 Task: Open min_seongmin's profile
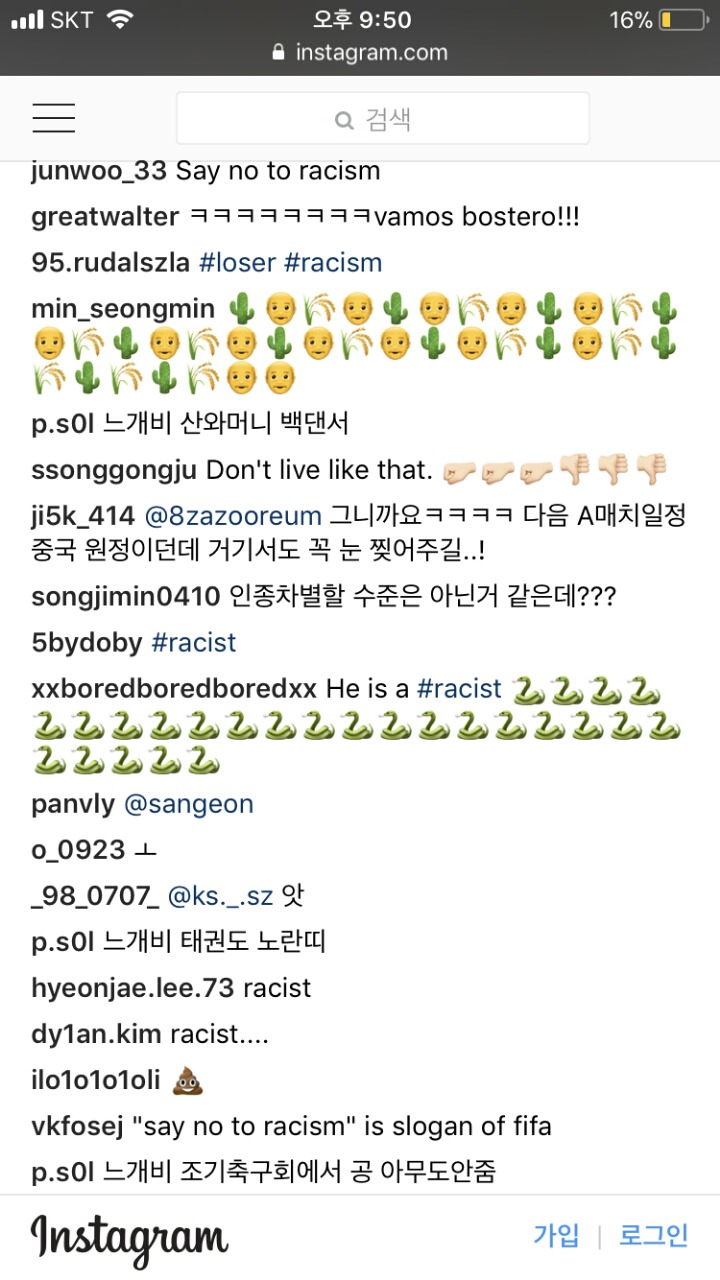(x=125, y=308)
